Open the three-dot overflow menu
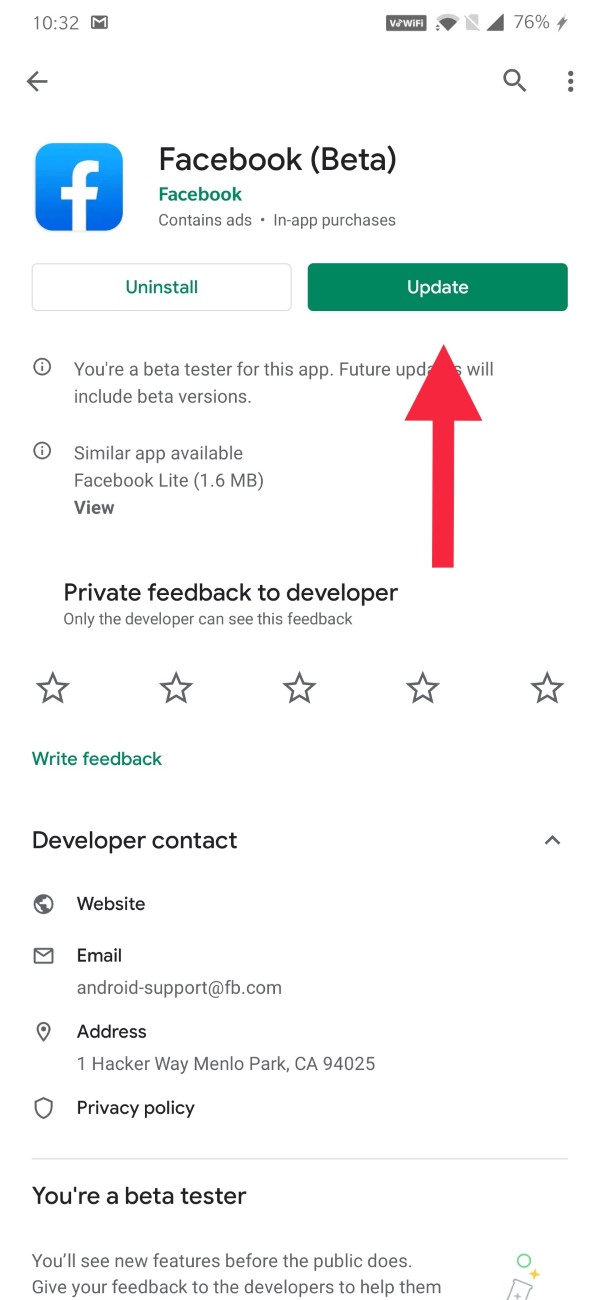This screenshot has height=1300, width=600. [x=570, y=81]
